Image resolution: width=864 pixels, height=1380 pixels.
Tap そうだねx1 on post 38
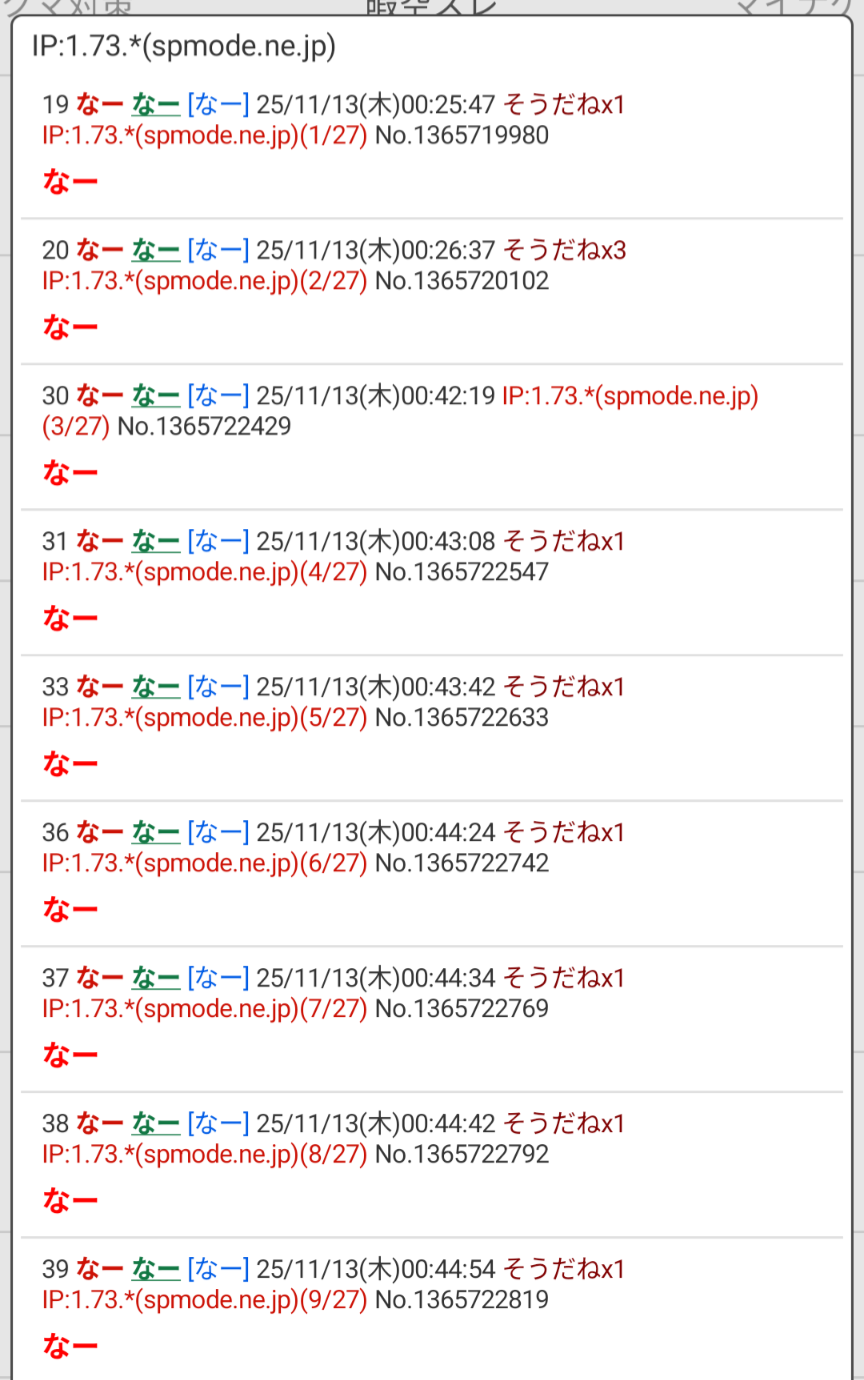tap(563, 1124)
